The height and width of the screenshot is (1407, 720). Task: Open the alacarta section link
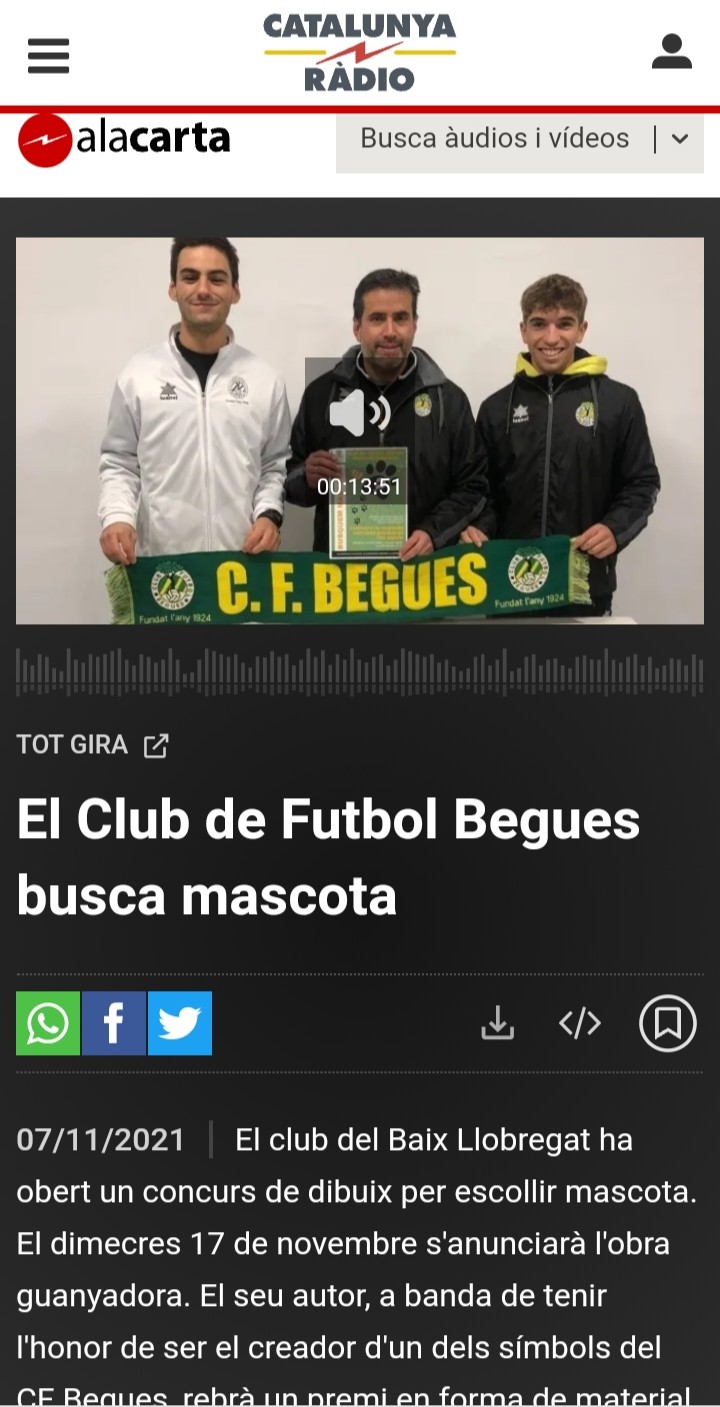coord(124,139)
